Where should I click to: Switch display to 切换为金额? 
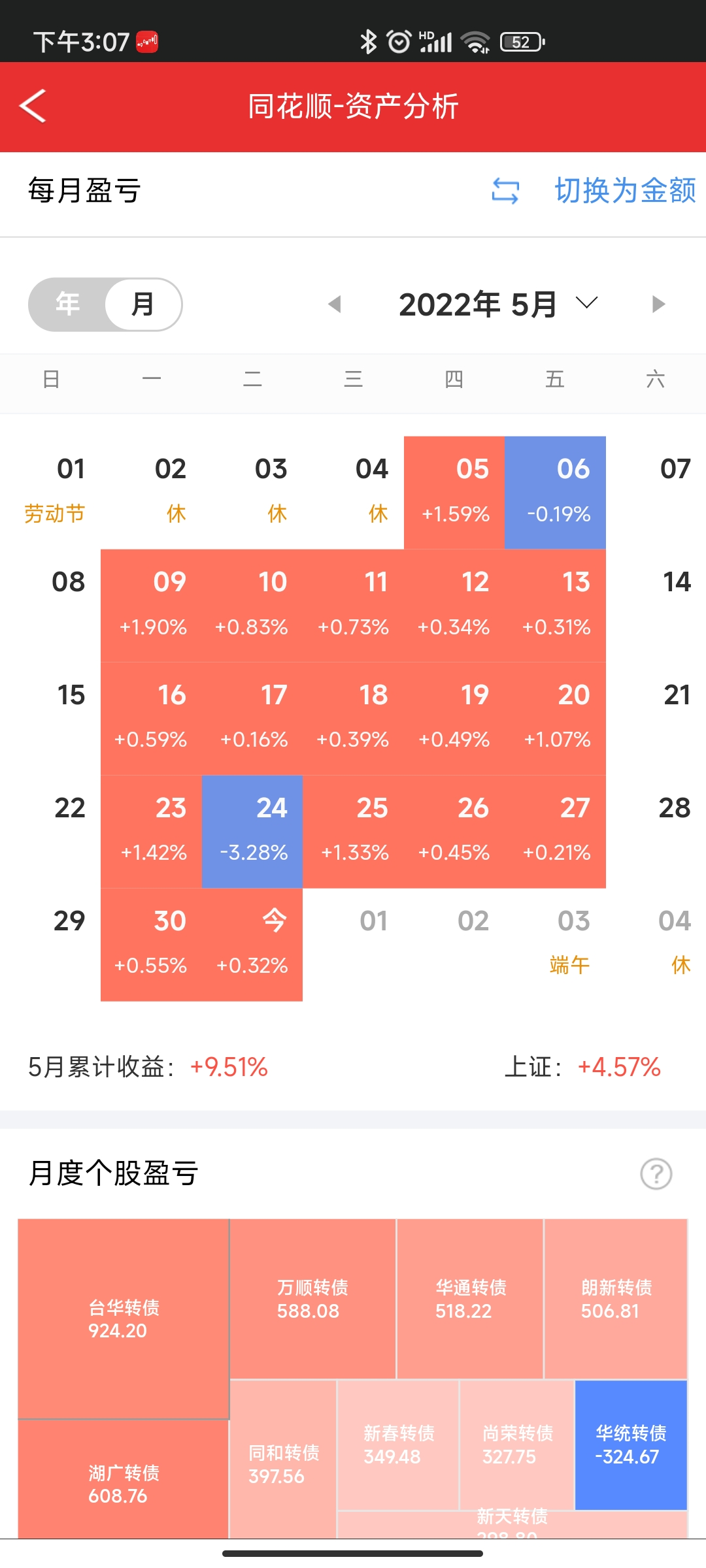click(595, 191)
